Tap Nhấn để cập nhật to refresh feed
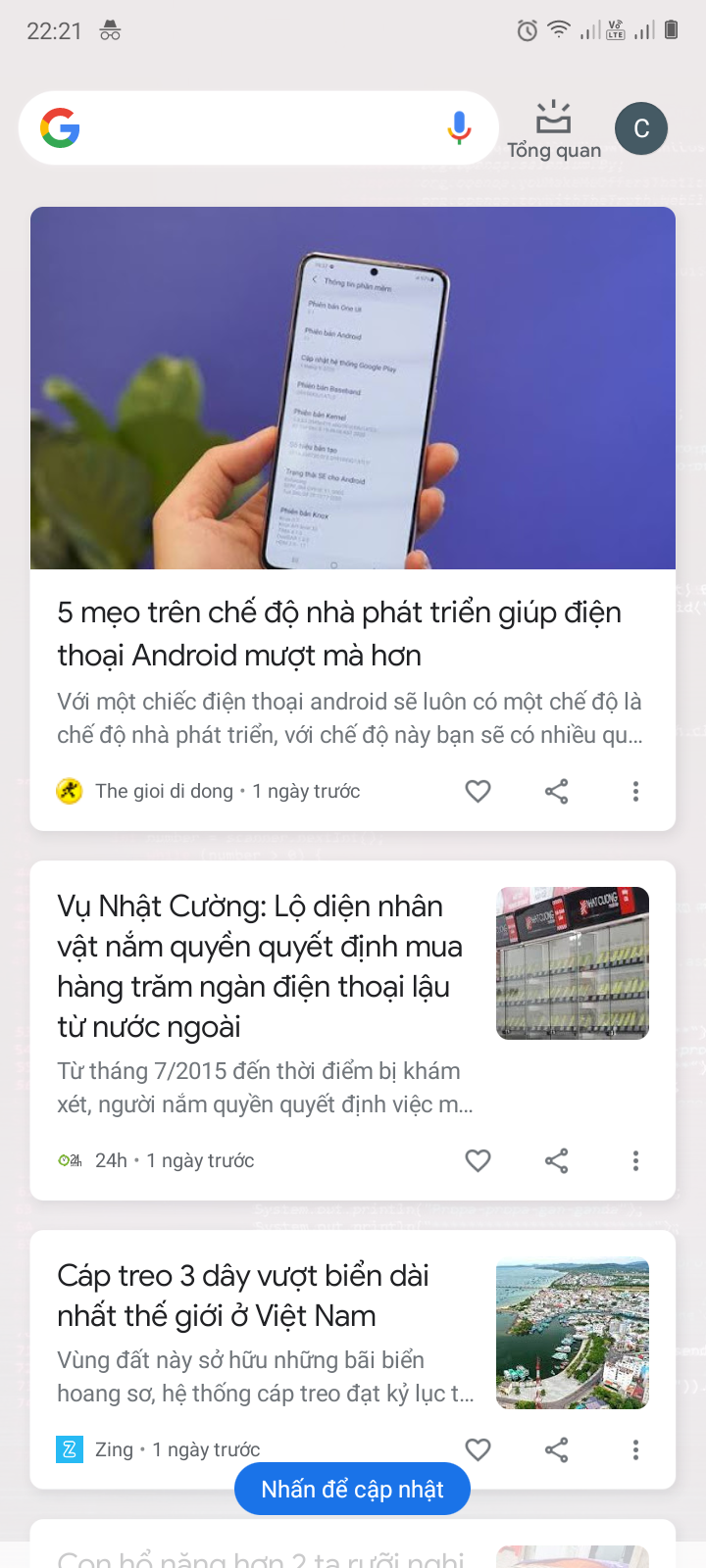Image resolution: width=706 pixels, height=1568 pixels. tap(352, 1489)
